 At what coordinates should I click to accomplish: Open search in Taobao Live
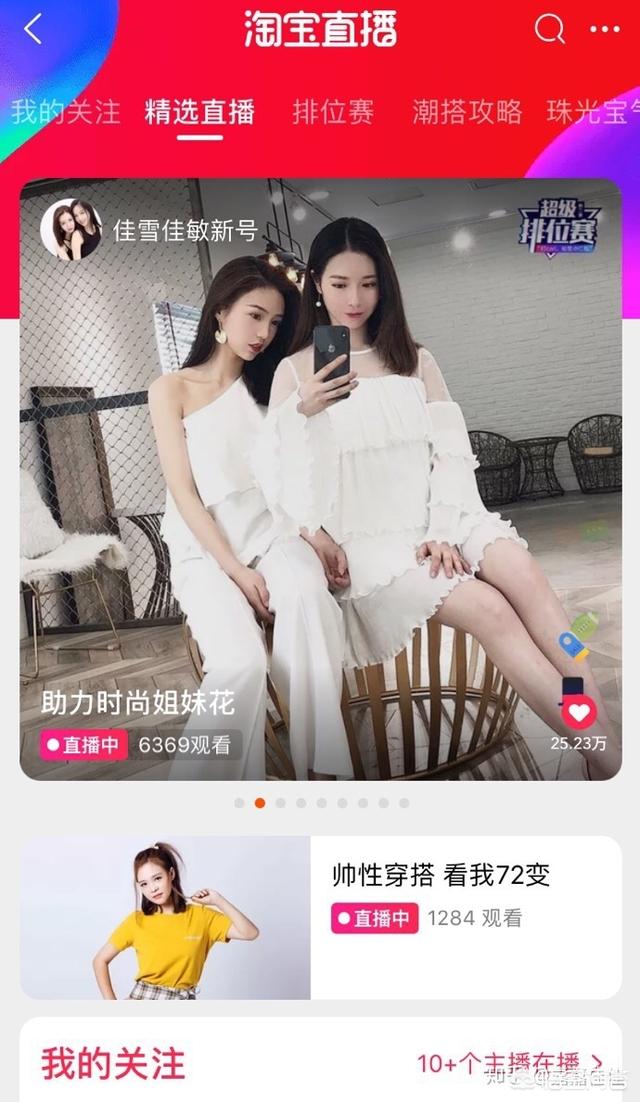coord(549,29)
